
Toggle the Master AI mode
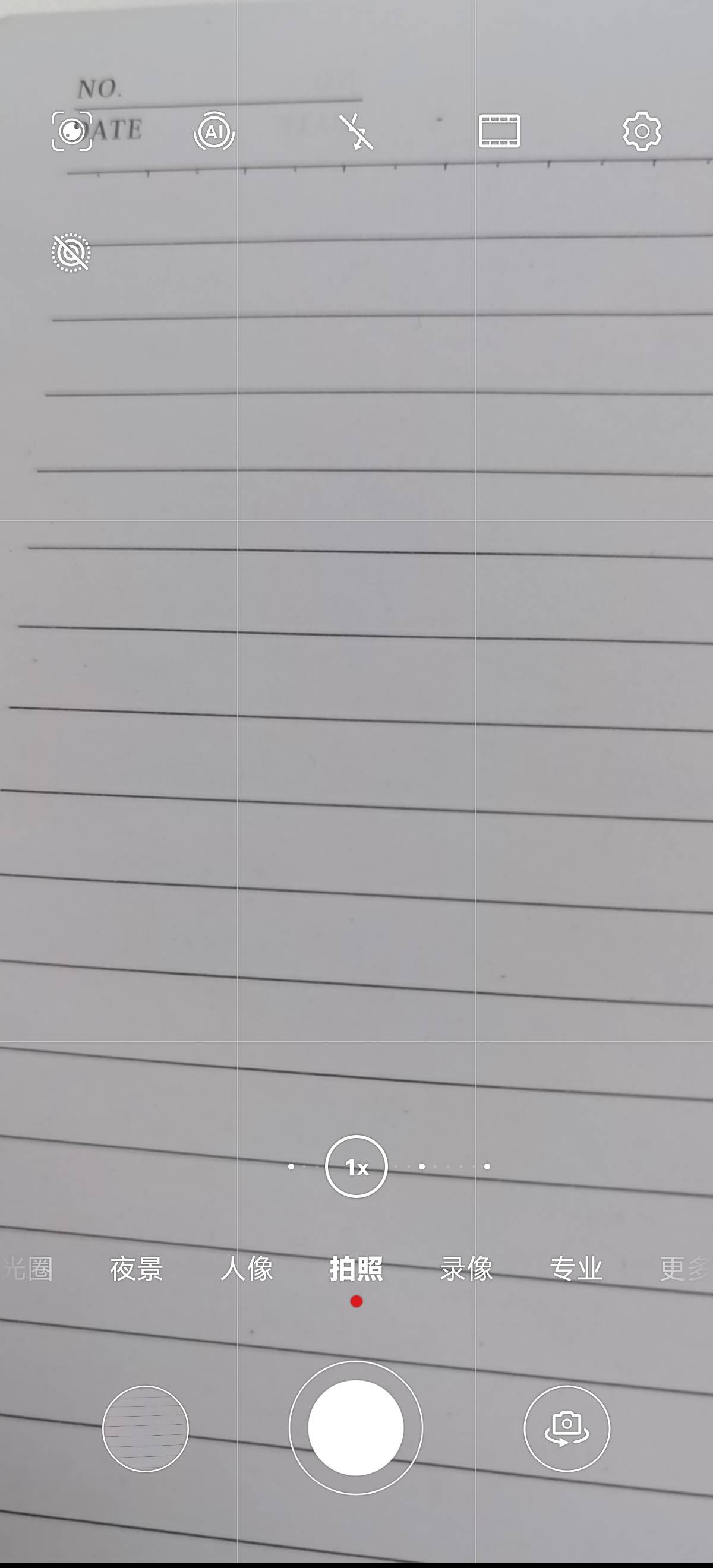(x=214, y=131)
